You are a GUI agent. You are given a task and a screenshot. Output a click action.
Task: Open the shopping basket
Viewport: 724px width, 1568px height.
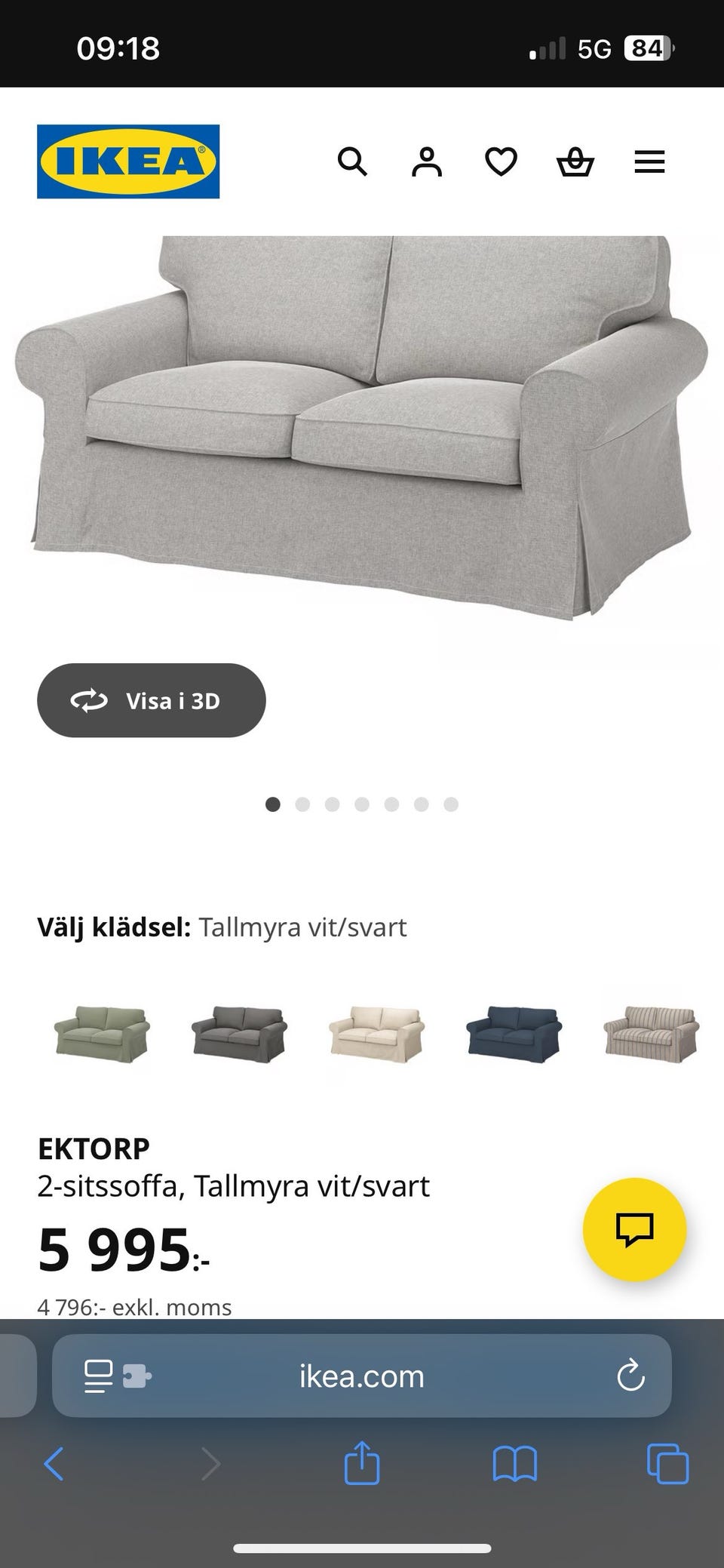tap(575, 161)
